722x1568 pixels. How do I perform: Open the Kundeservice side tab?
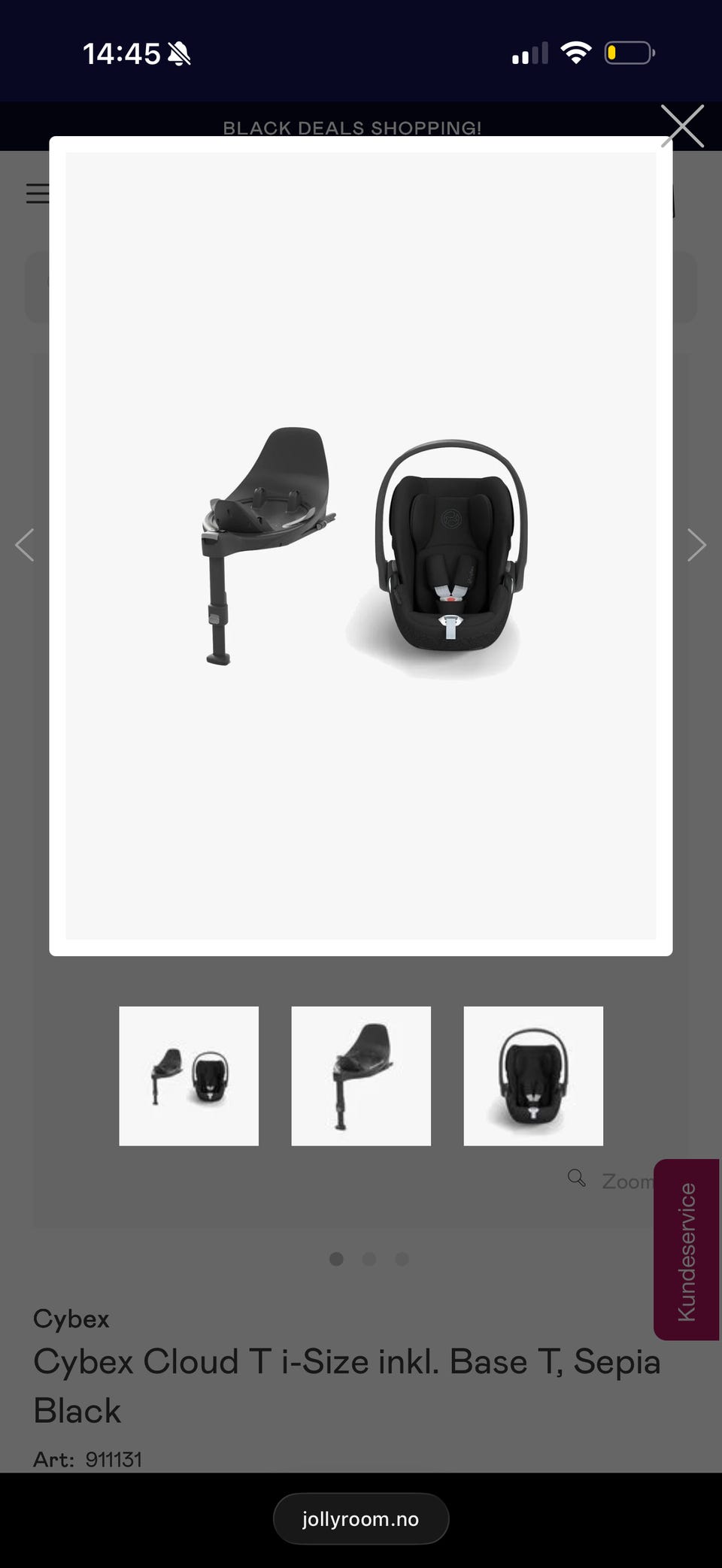686,1249
